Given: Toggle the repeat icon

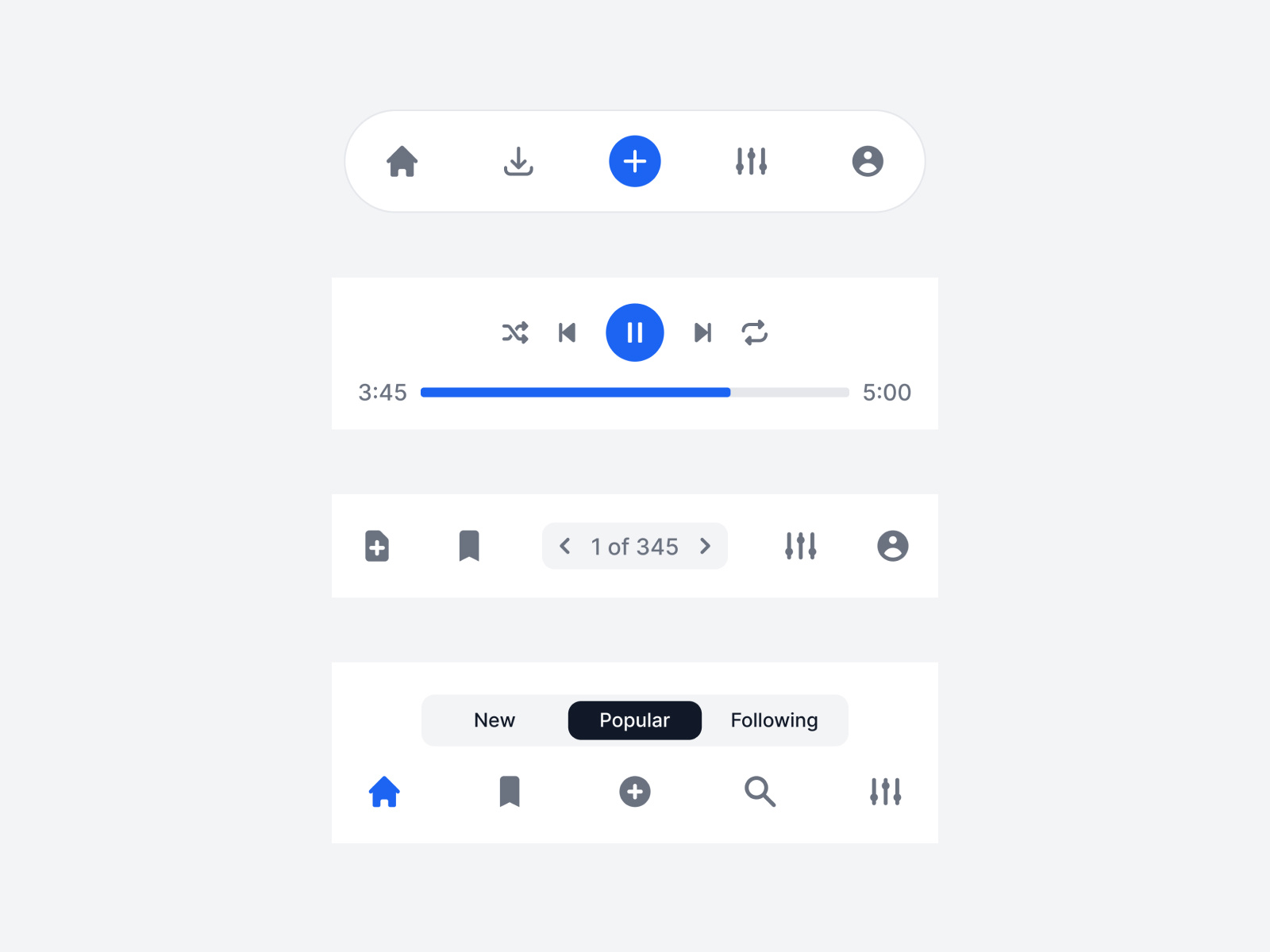Looking at the screenshot, I should (x=755, y=332).
